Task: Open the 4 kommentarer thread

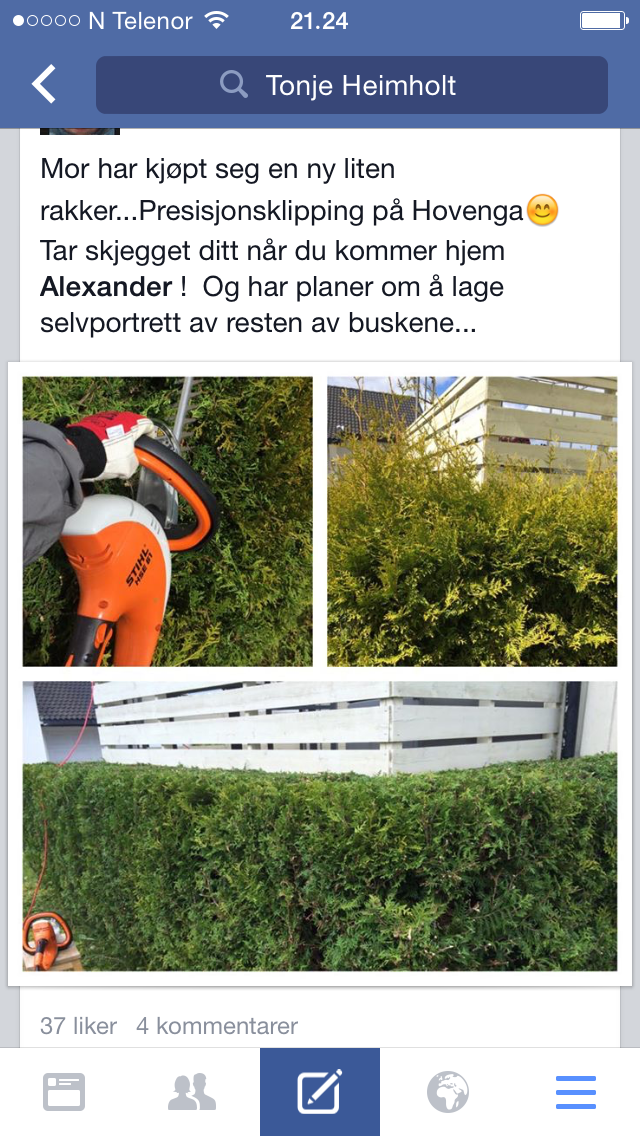Action: pos(217,1026)
